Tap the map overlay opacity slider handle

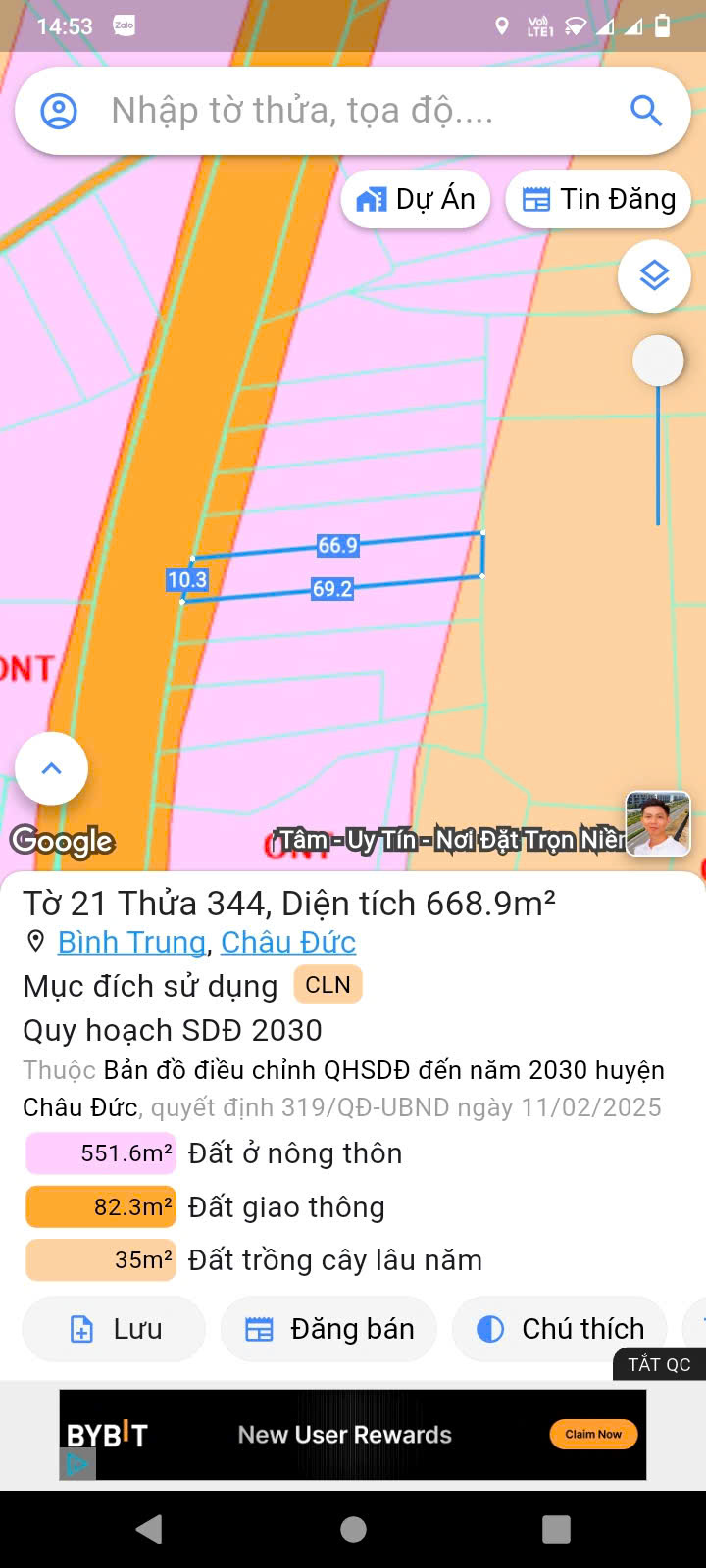658,362
